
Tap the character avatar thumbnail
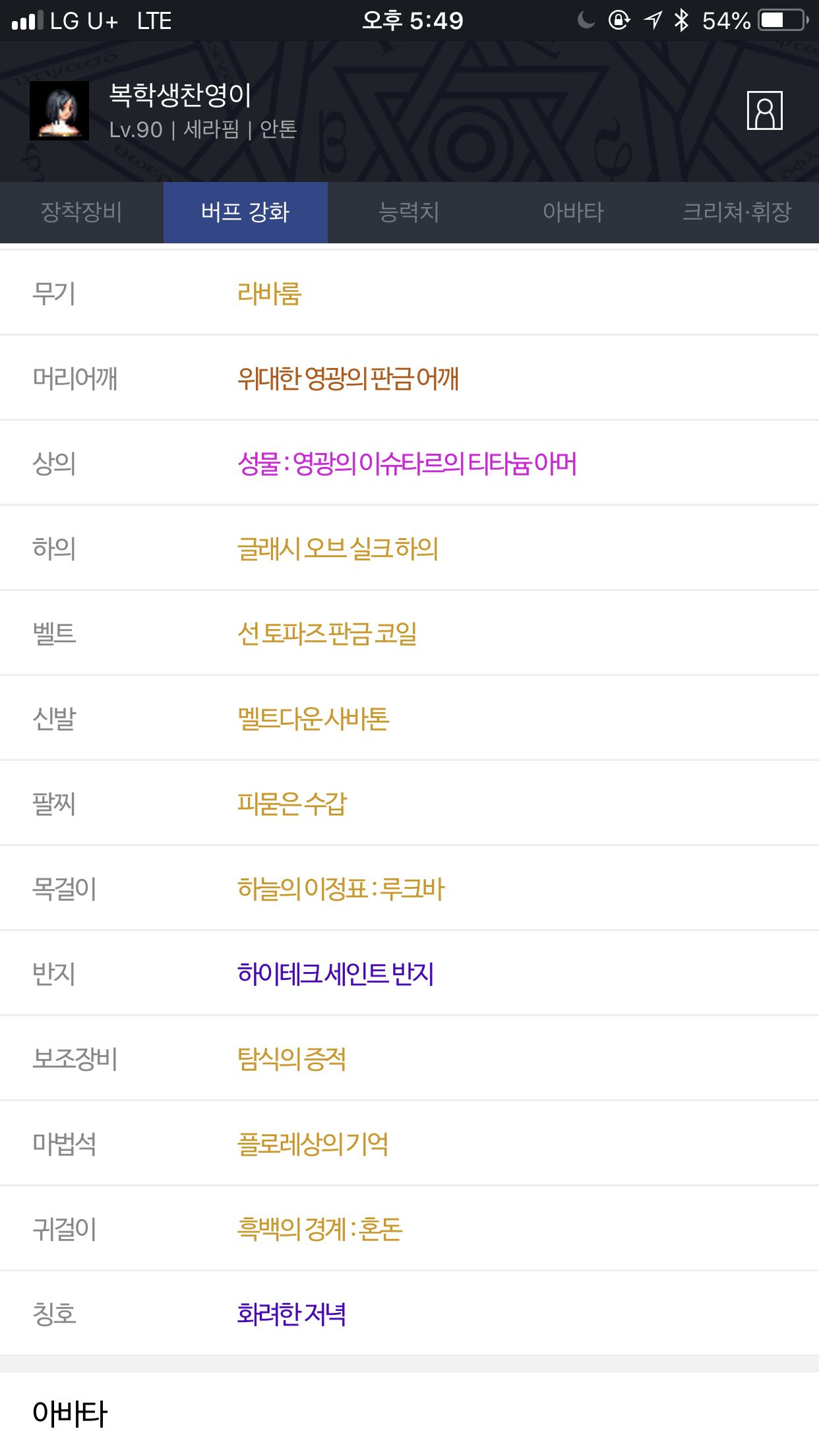point(59,110)
